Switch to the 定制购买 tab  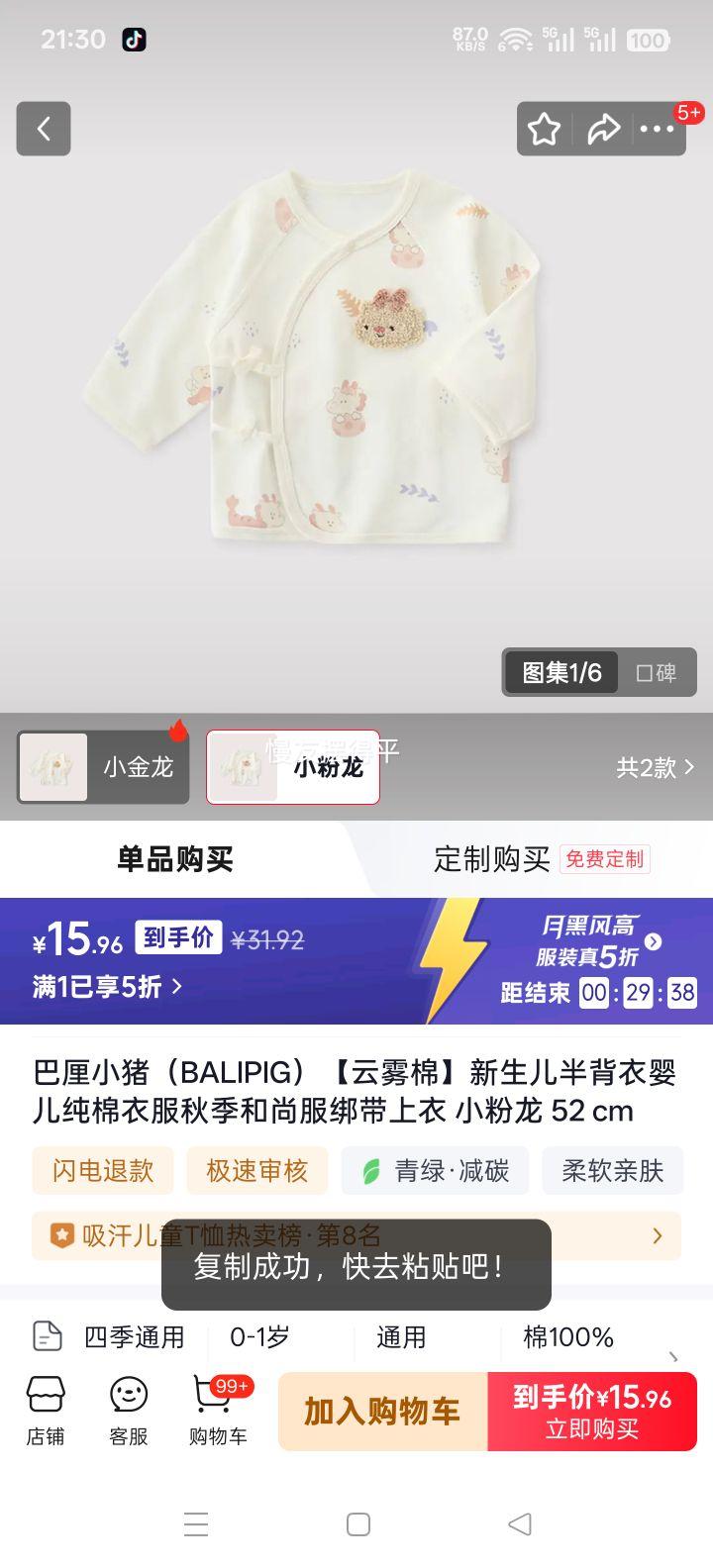[x=492, y=859]
